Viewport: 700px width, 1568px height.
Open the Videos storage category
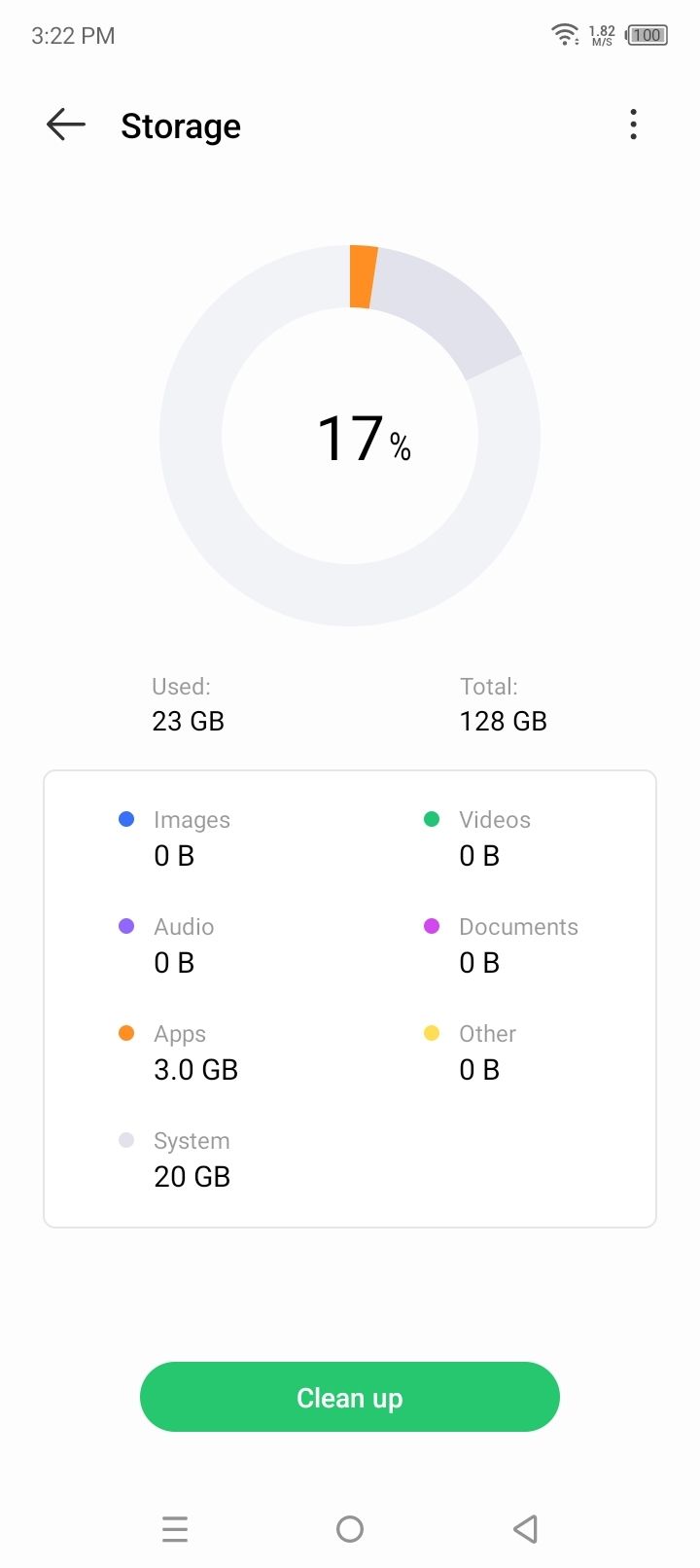point(480,837)
